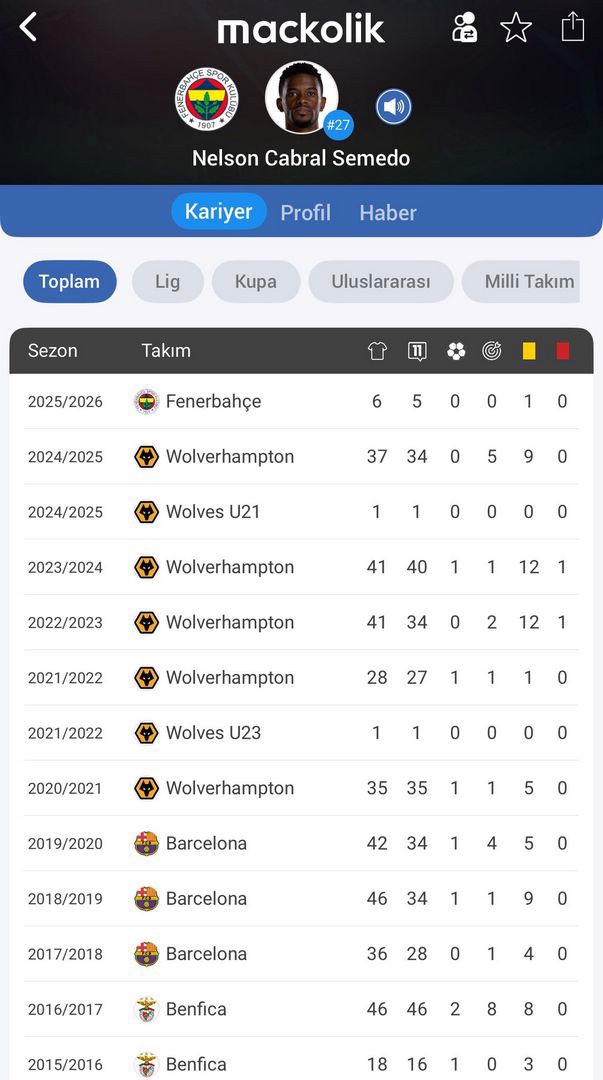
Task: Open the player comparison icon
Action: [464, 28]
